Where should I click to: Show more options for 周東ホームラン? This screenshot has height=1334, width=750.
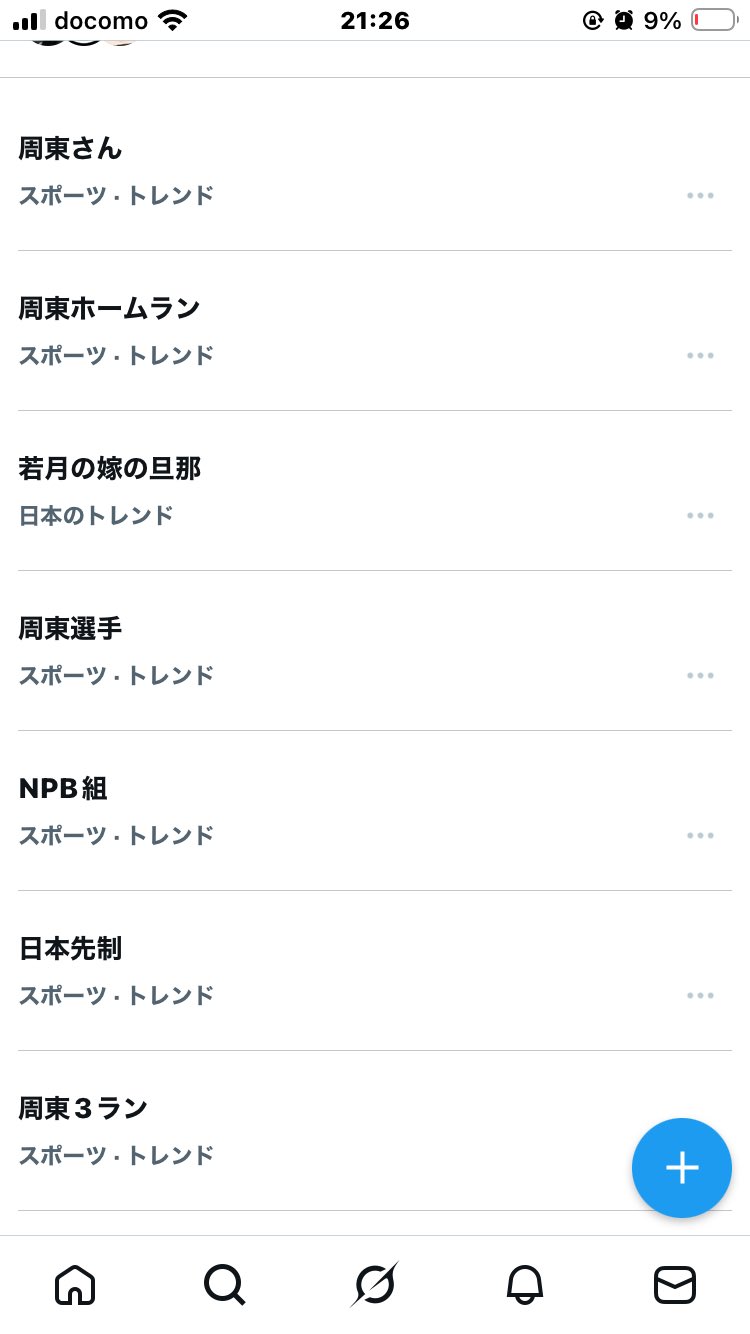700,356
